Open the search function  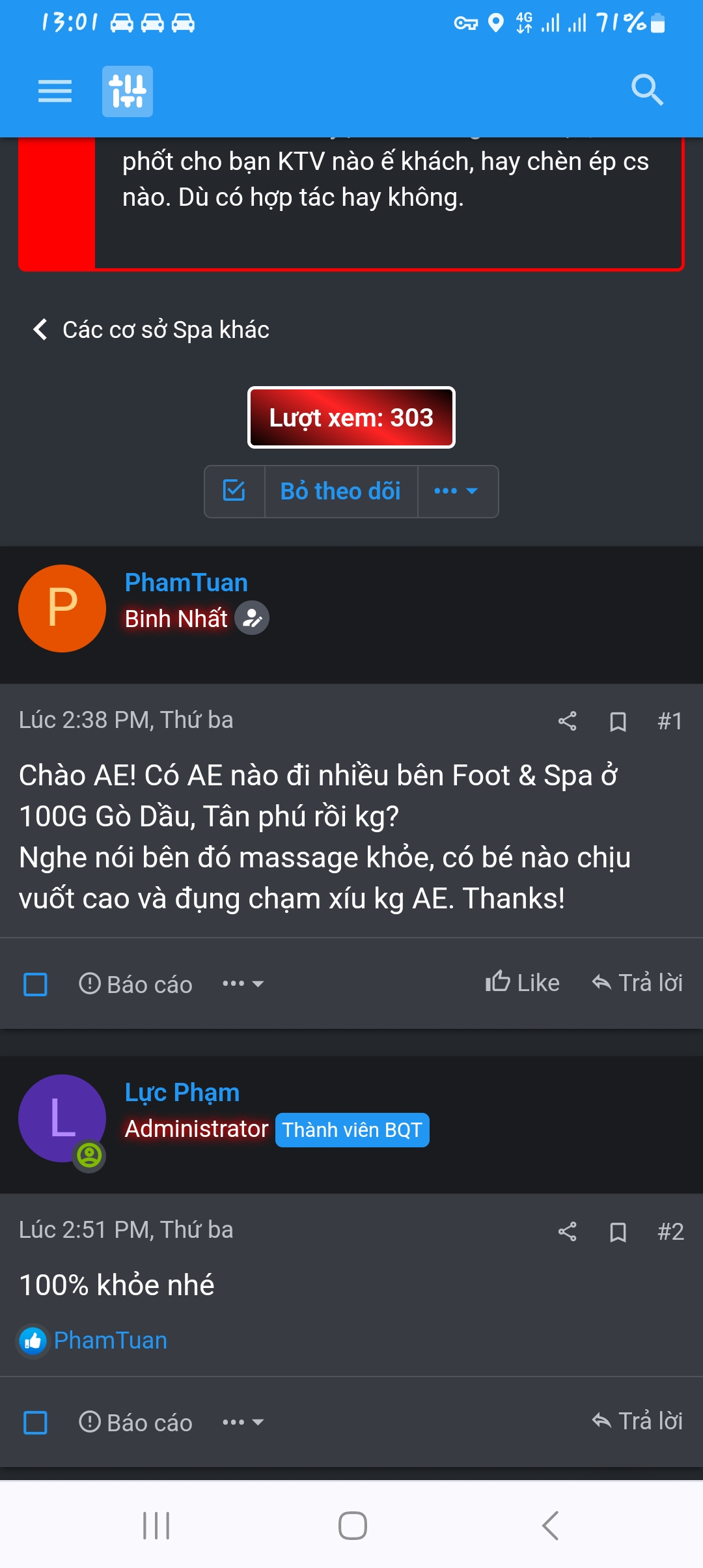pos(647,91)
